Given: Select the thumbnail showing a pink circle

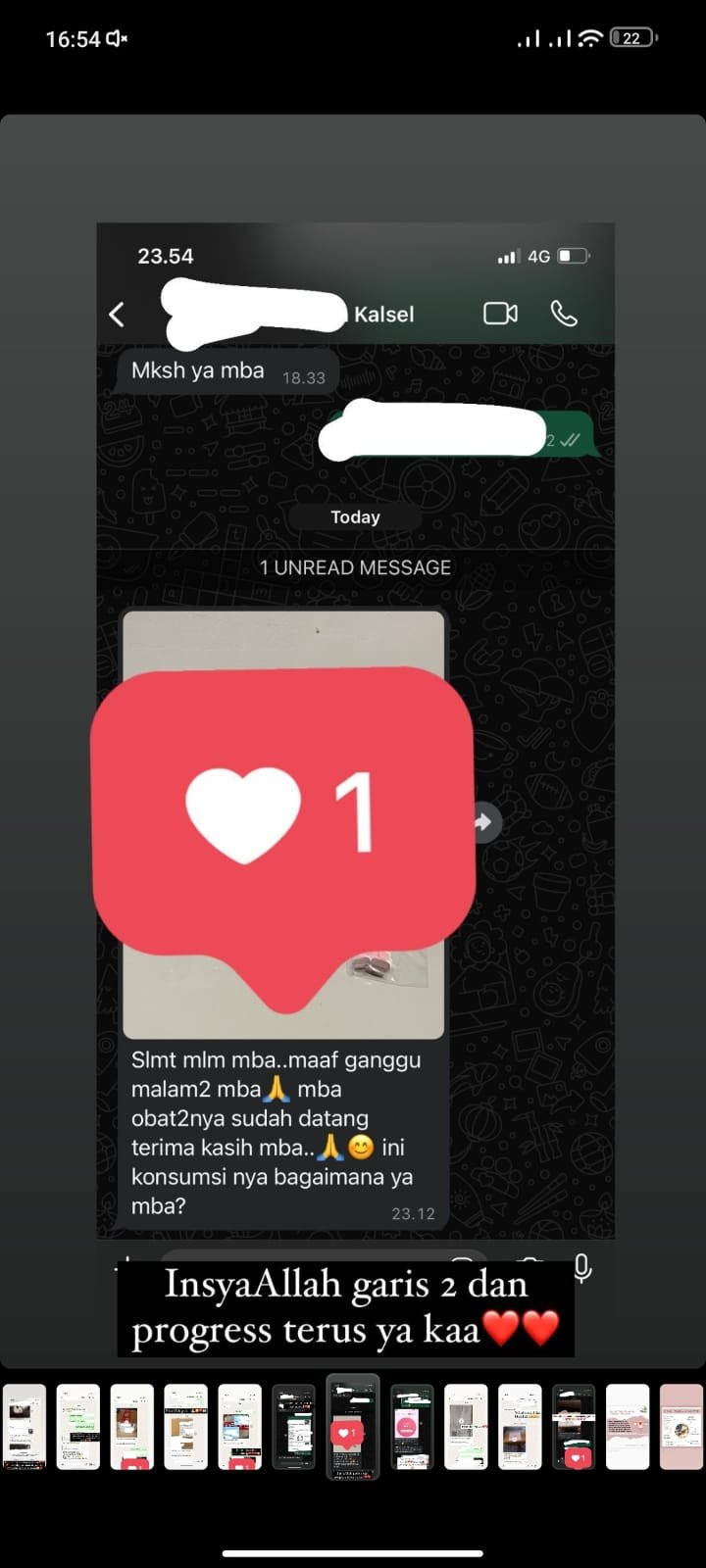Looking at the screenshot, I should coord(412,1426).
